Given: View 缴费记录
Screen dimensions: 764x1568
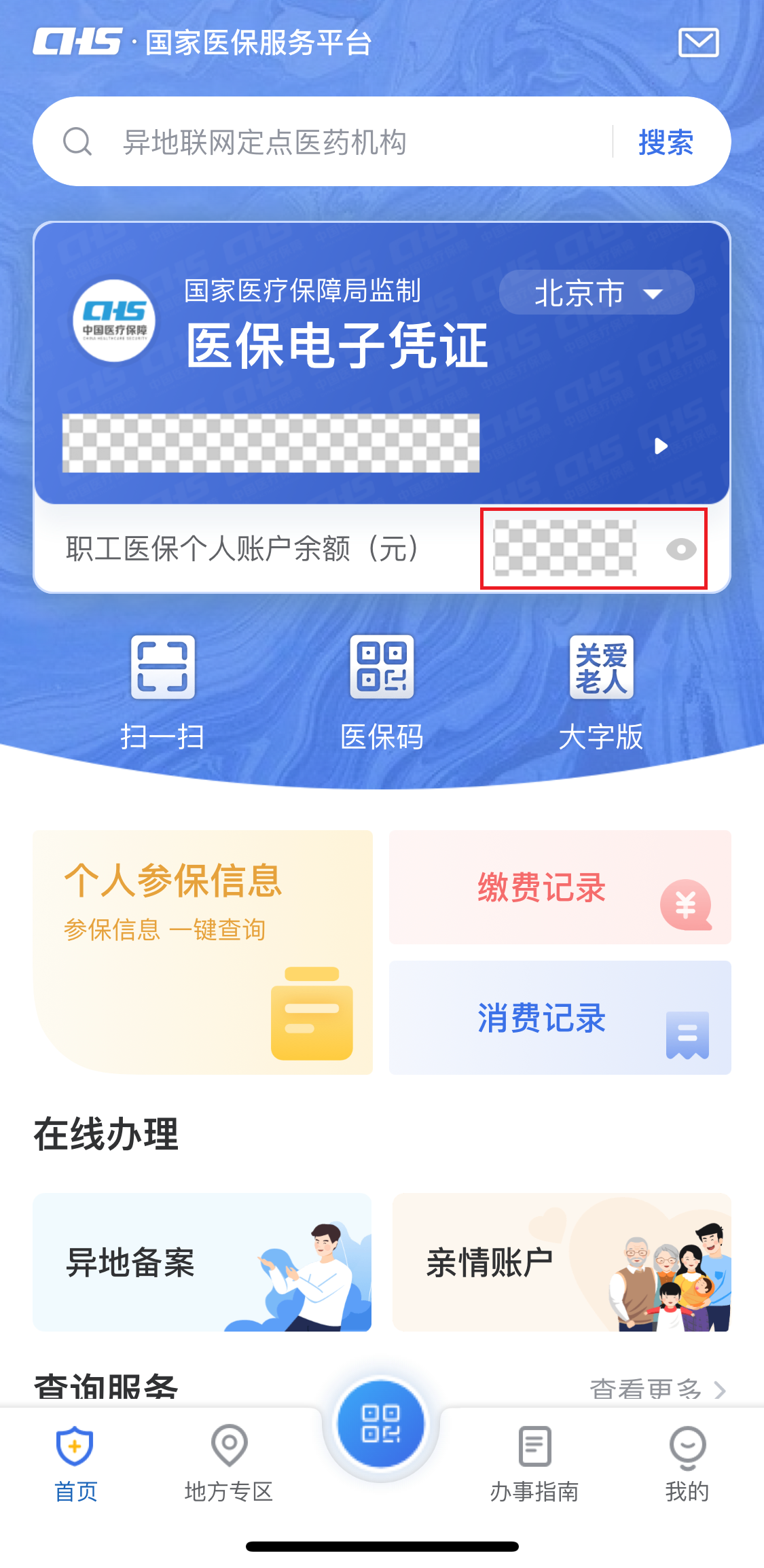Looking at the screenshot, I should click(560, 887).
